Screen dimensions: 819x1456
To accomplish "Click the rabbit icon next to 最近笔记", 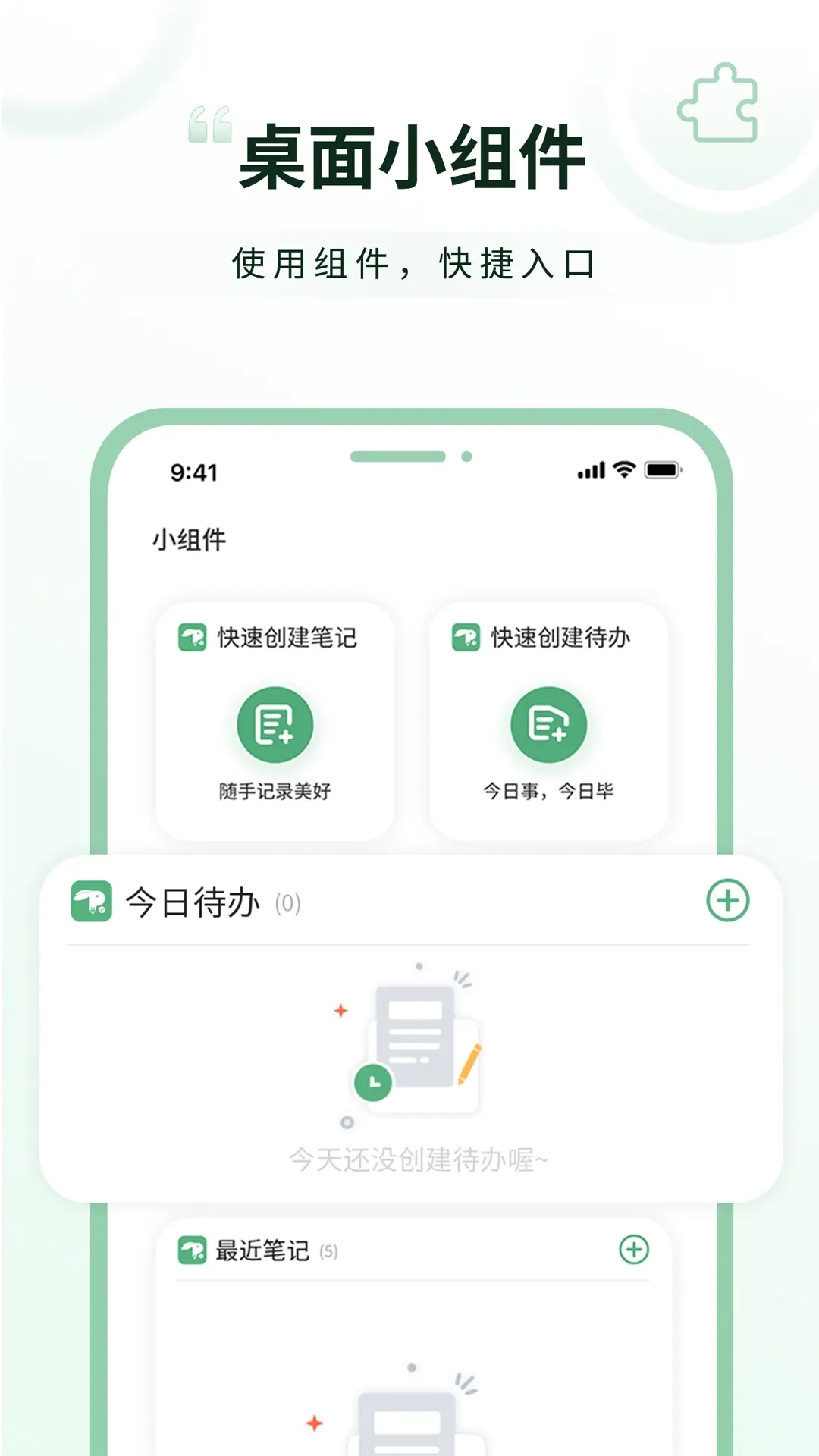I will click(x=193, y=1250).
